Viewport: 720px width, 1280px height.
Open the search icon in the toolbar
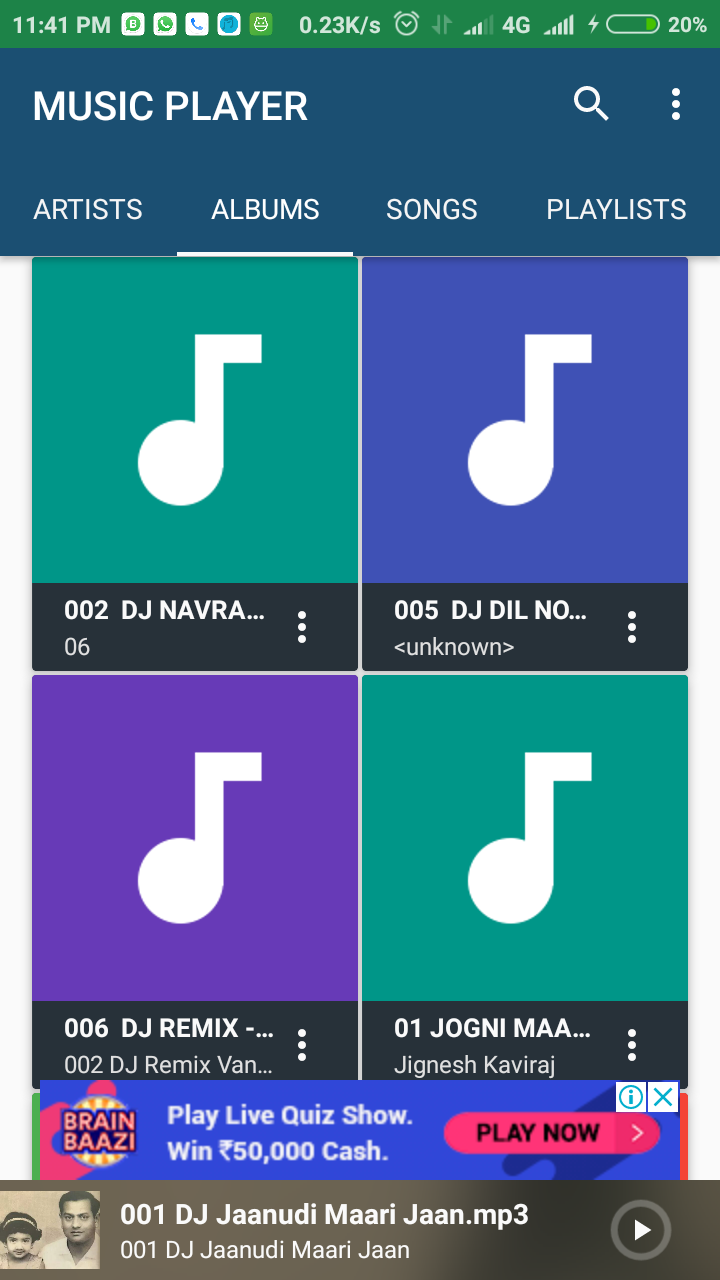(x=591, y=103)
